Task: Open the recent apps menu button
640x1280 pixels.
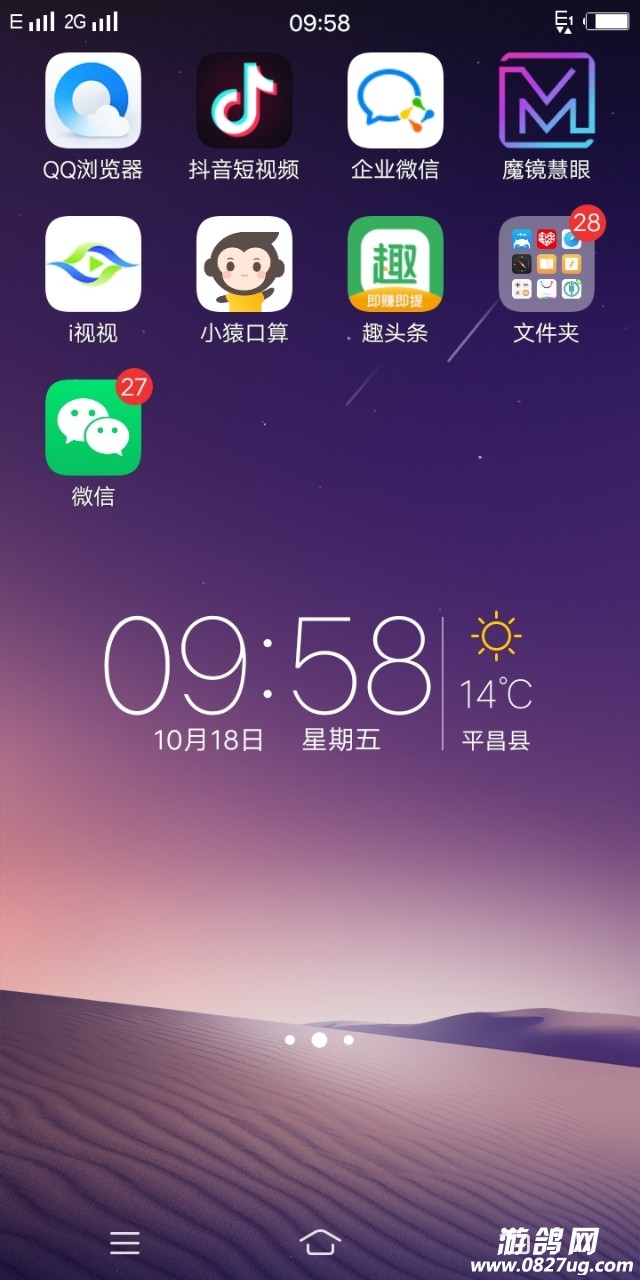Action: pos(125,1242)
